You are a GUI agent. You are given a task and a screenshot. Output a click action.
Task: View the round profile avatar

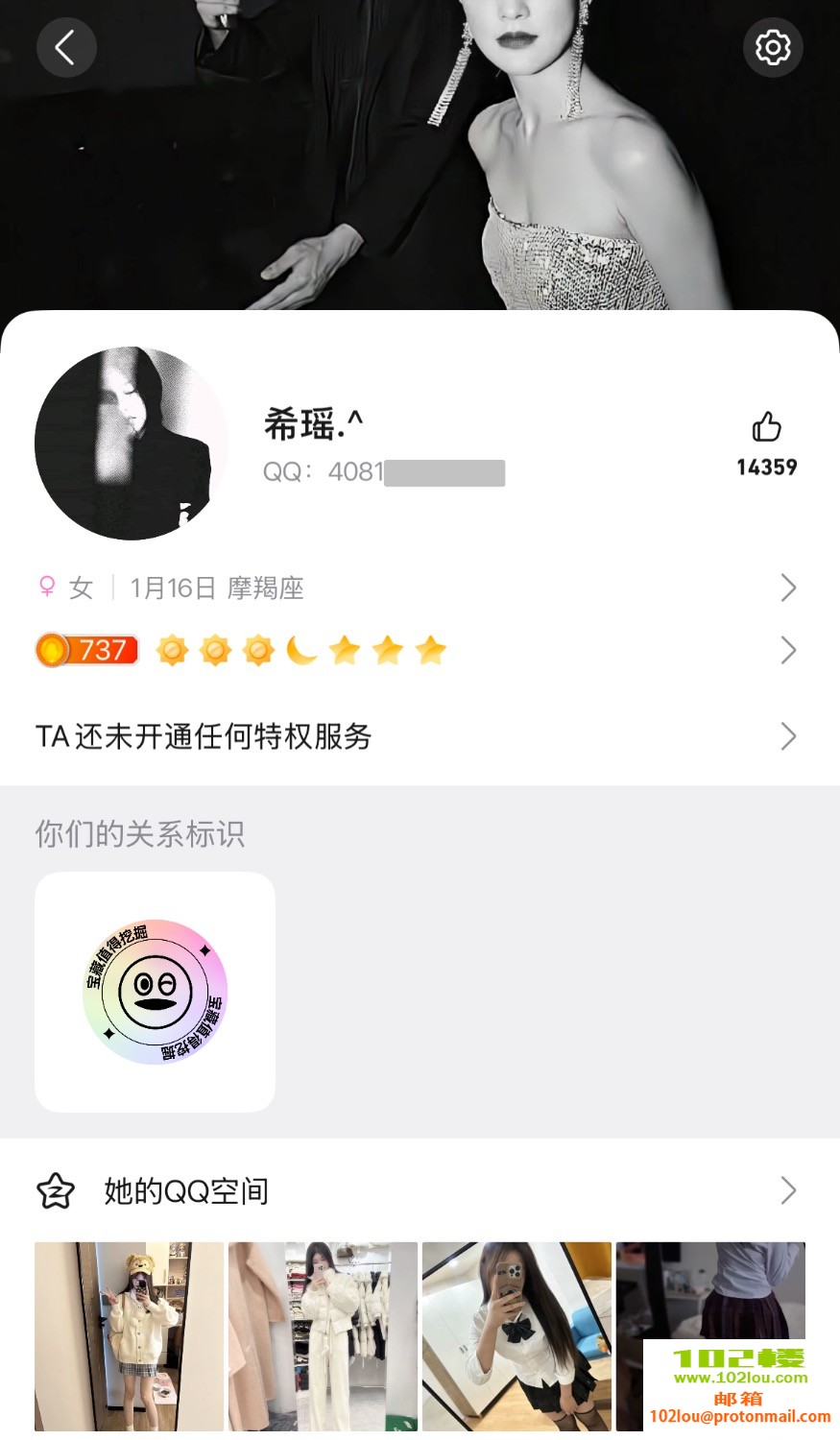[x=131, y=443]
